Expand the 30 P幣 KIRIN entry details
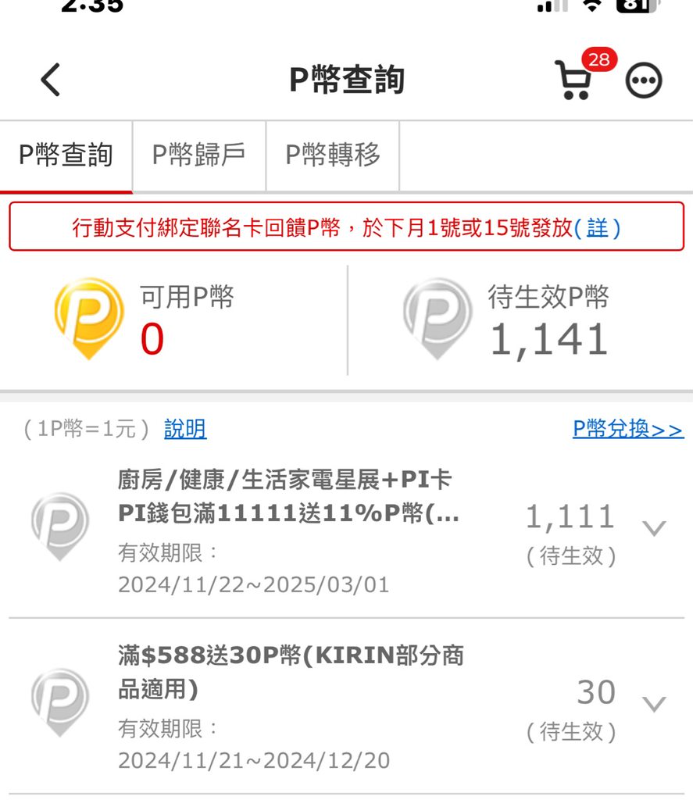693x800 pixels. coord(654,705)
